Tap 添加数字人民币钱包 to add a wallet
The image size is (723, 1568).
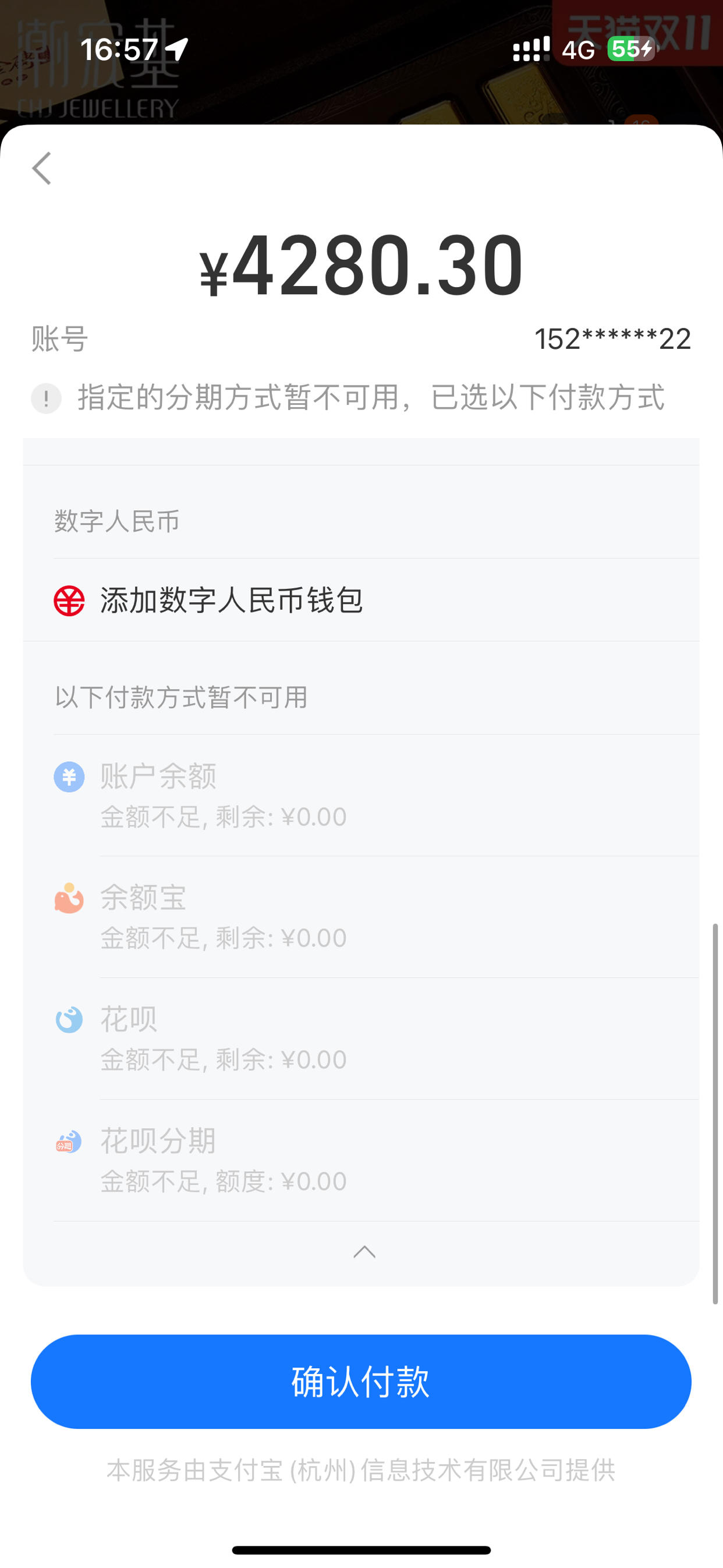(361, 600)
